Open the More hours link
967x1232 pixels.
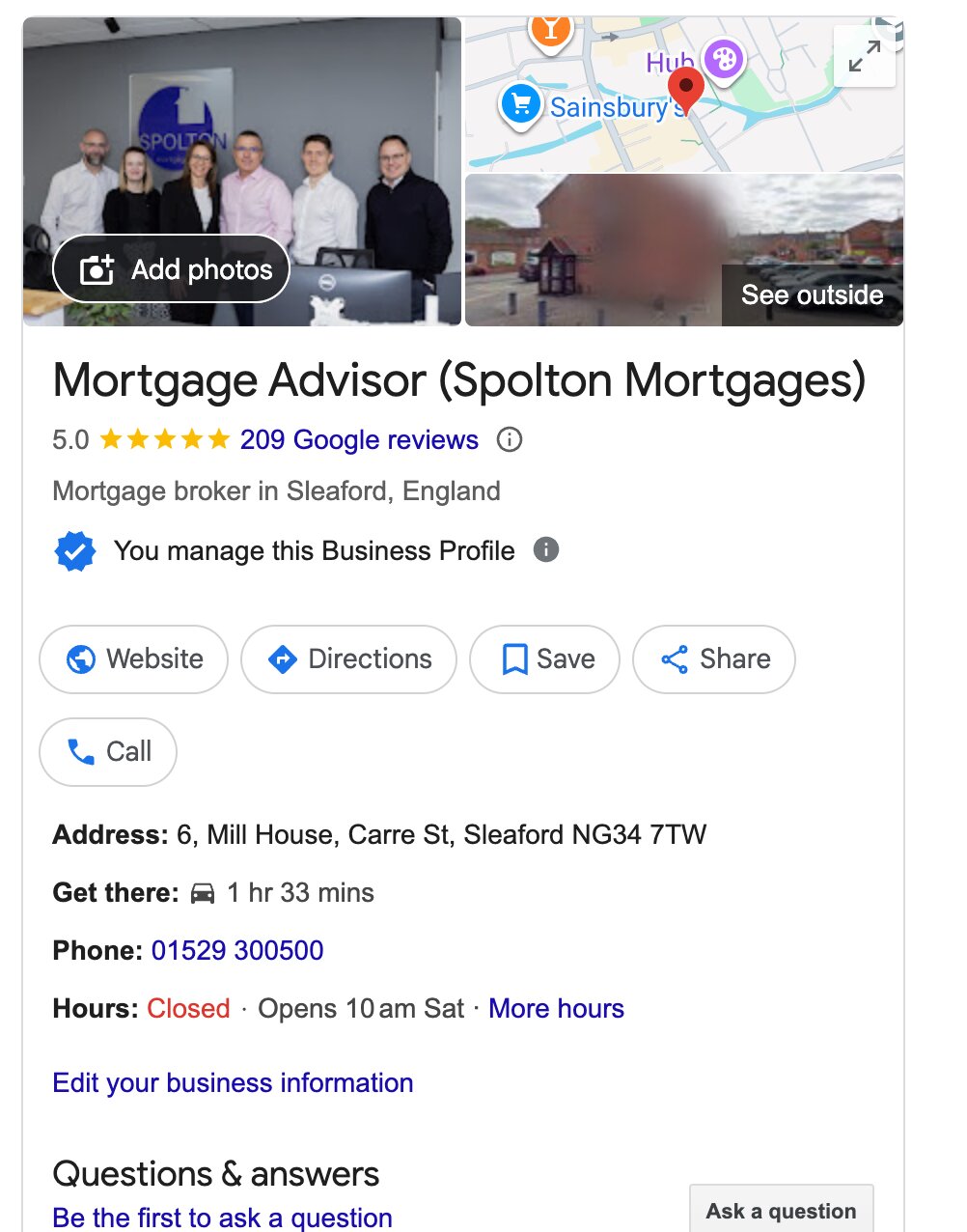tap(556, 1009)
